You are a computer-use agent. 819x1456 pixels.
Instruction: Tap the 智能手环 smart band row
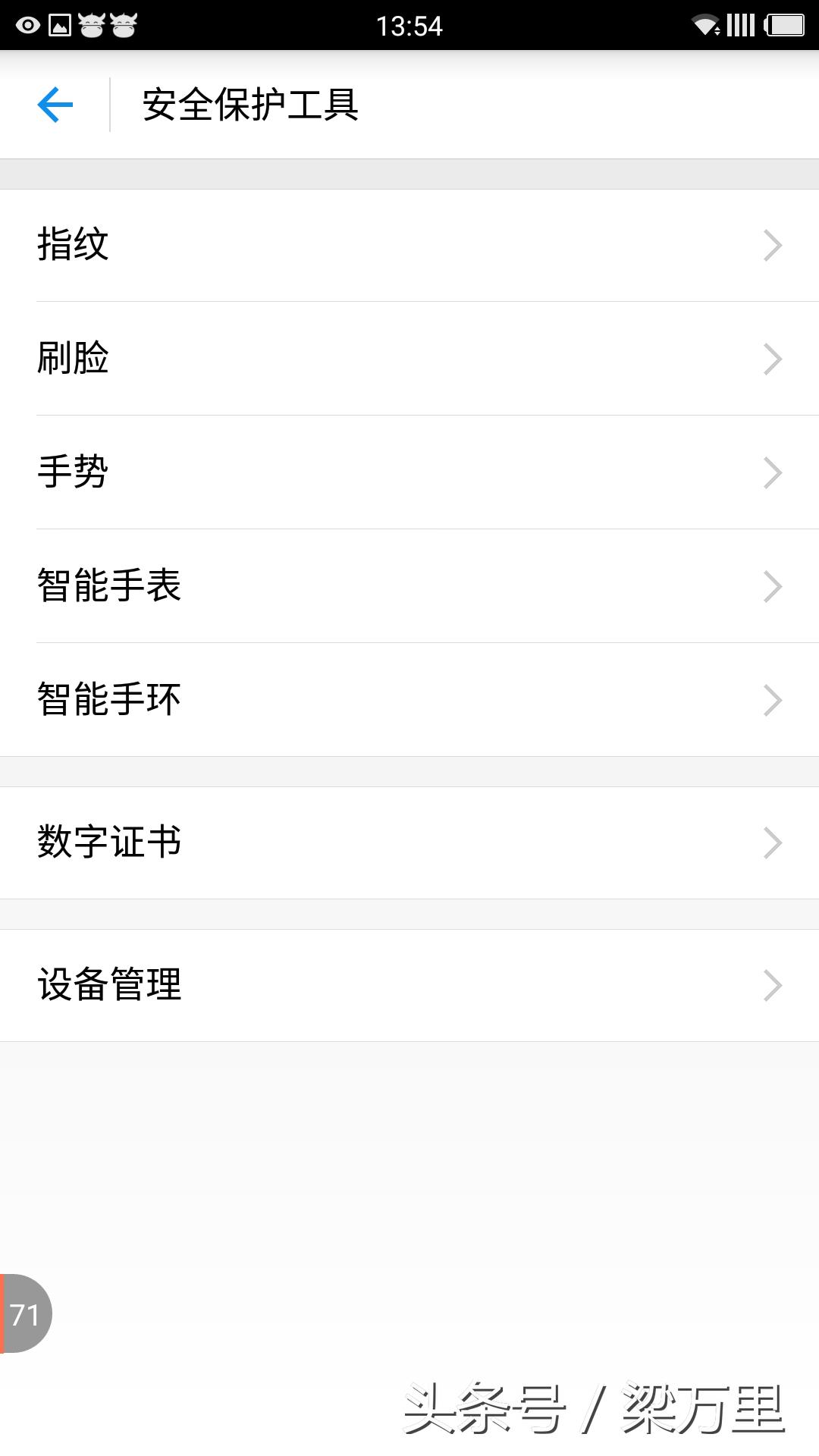pyautogui.click(x=409, y=700)
